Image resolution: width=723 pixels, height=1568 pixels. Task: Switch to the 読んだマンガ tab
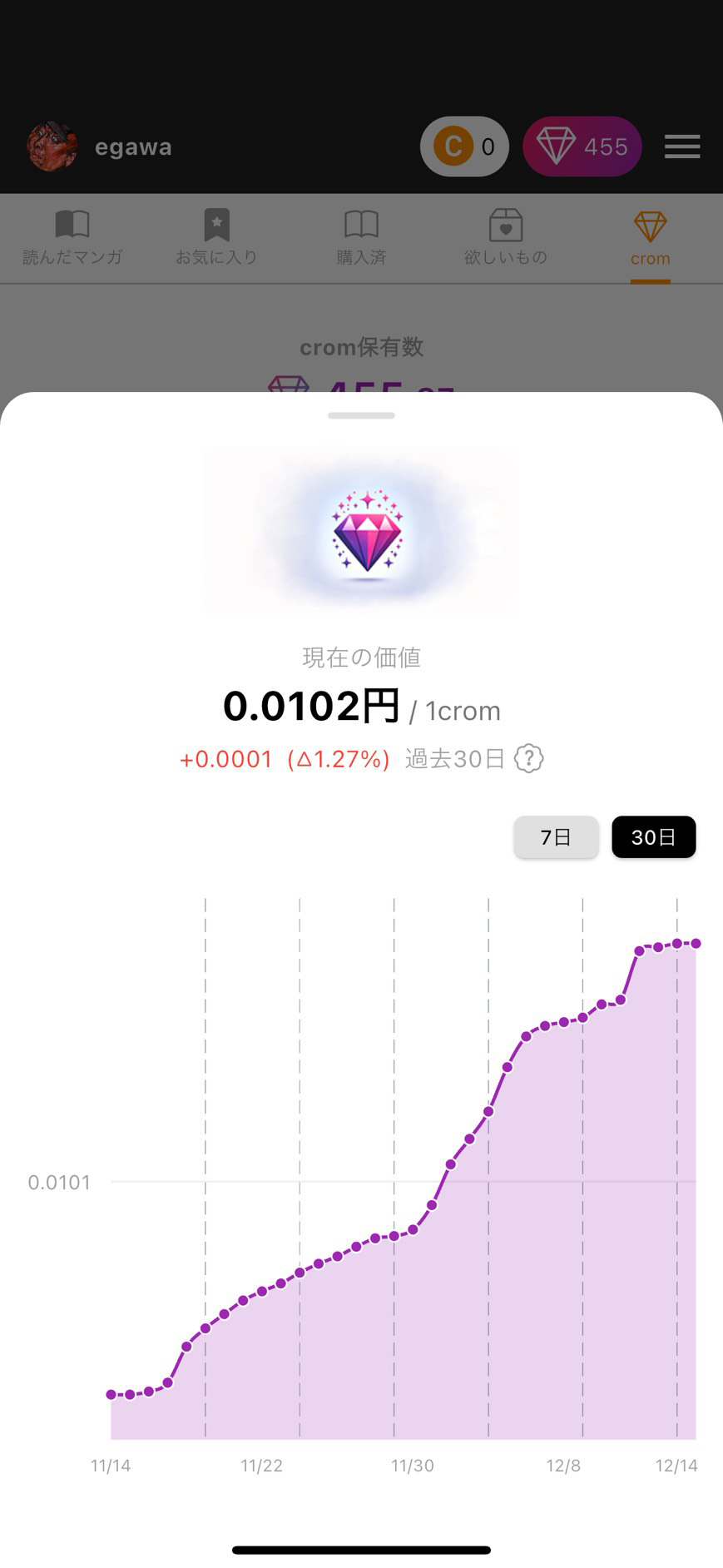coord(72,238)
